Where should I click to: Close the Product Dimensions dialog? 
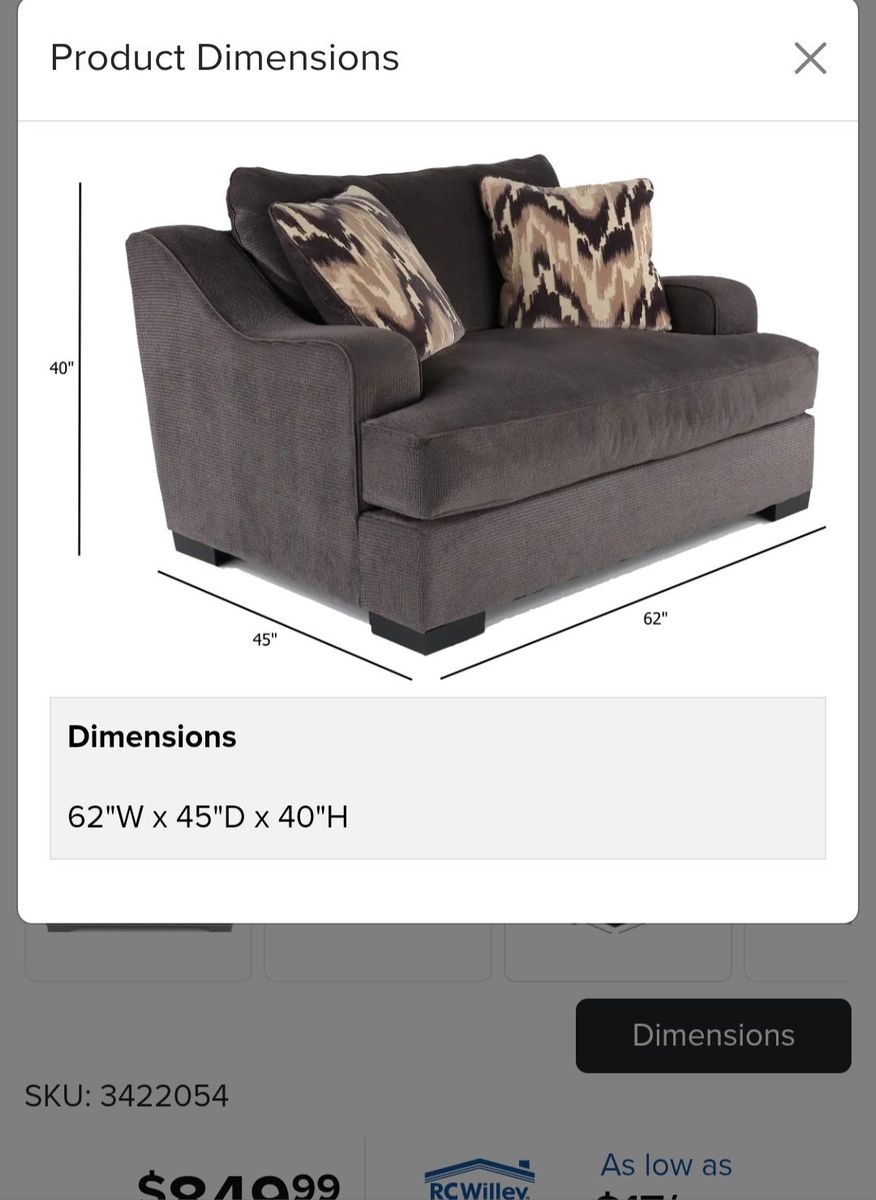click(x=810, y=58)
